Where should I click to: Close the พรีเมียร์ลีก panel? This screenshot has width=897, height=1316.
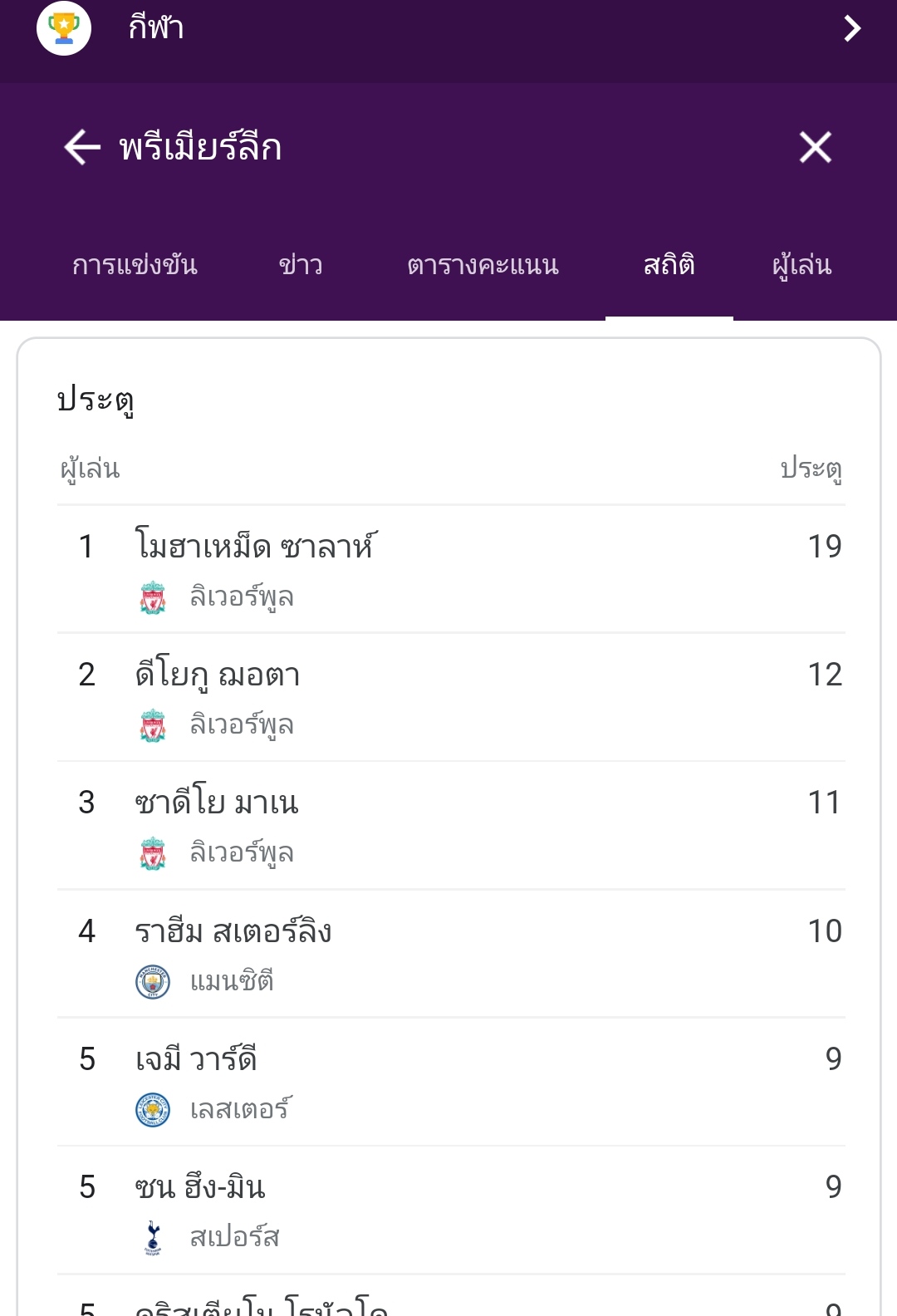tap(815, 148)
